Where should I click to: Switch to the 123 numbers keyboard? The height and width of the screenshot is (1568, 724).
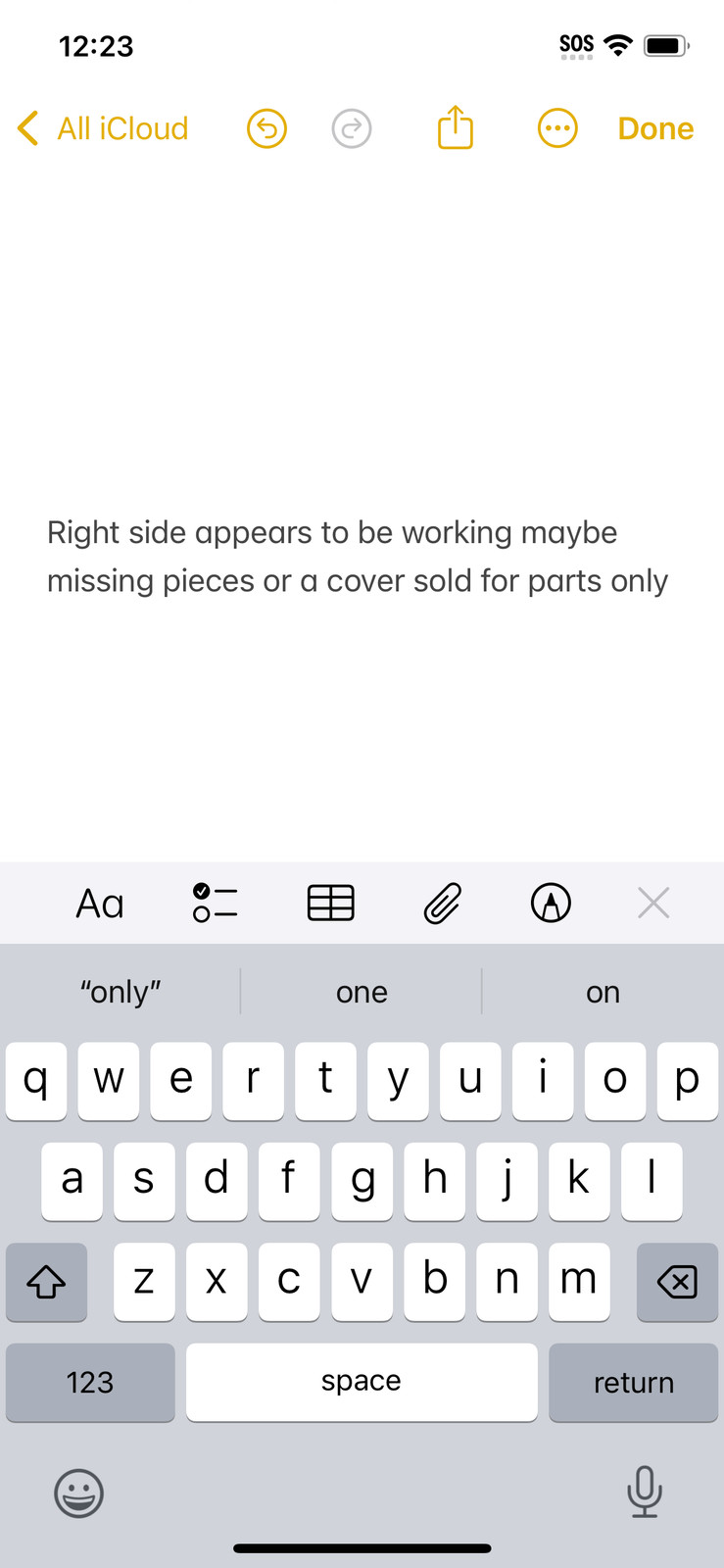tap(90, 1382)
